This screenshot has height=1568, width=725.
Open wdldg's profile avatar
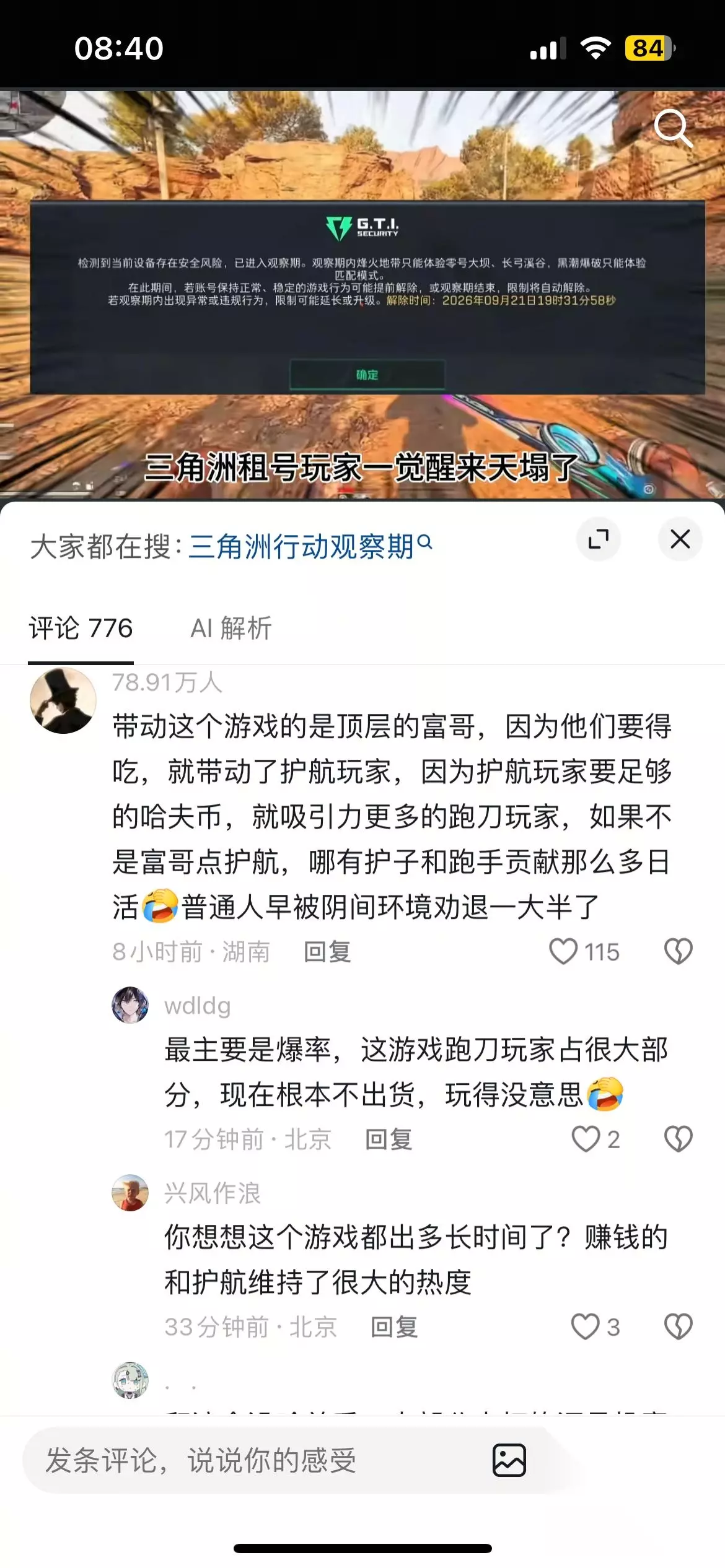[x=130, y=1004]
